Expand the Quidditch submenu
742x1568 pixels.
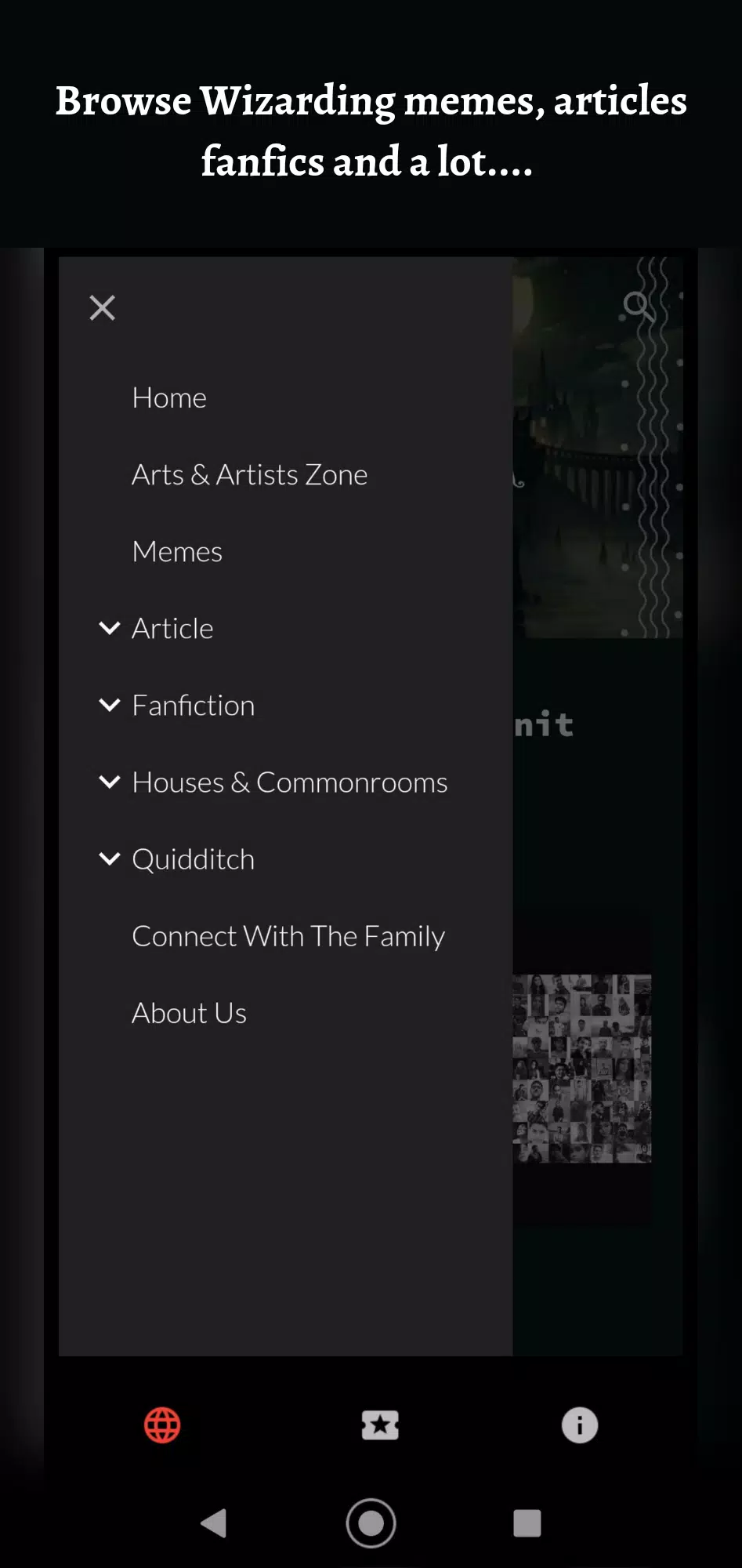click(x=110, y=859)
